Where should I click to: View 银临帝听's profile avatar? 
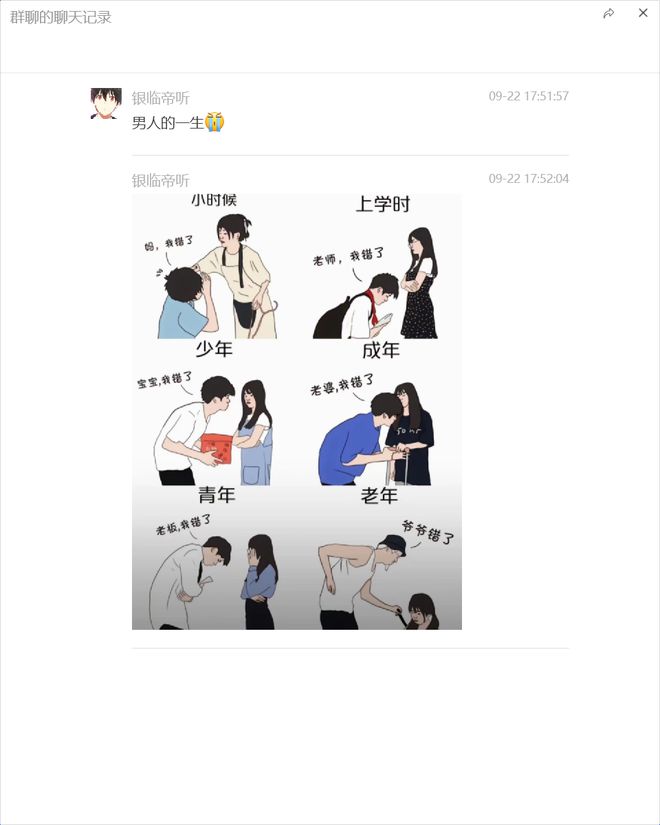tap(106, 104)
